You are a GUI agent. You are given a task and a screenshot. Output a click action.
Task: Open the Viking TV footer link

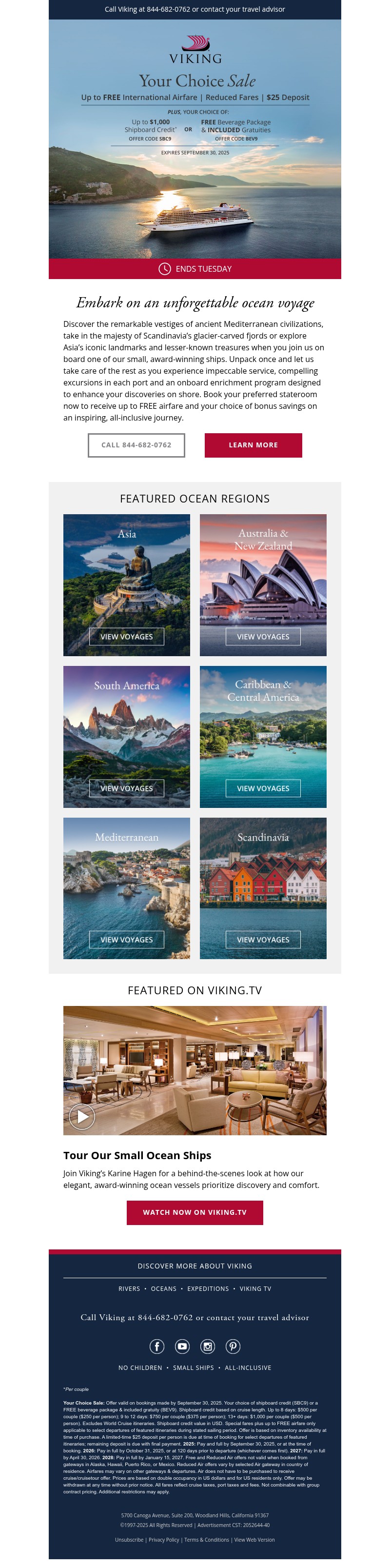coord(255,1288)
